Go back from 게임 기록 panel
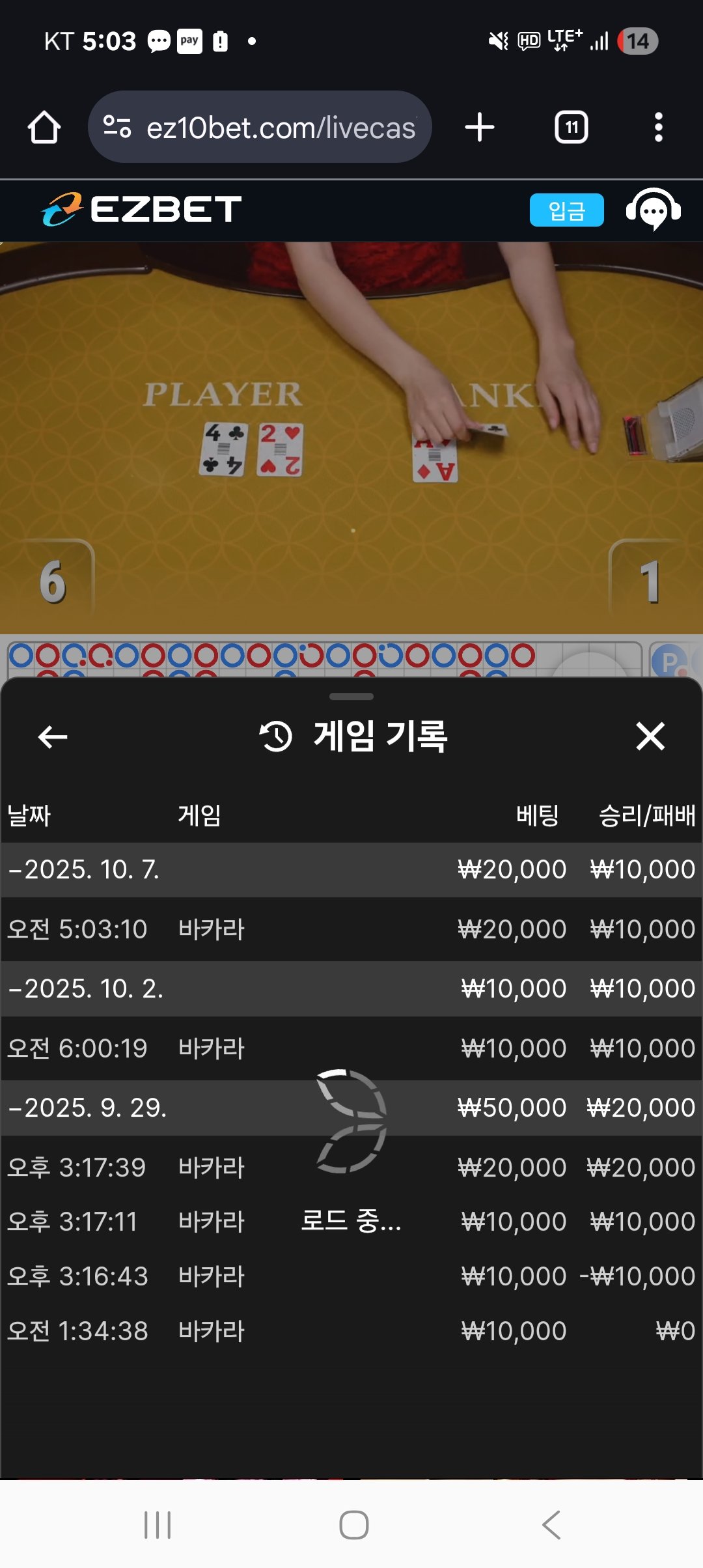 (53, 737)
